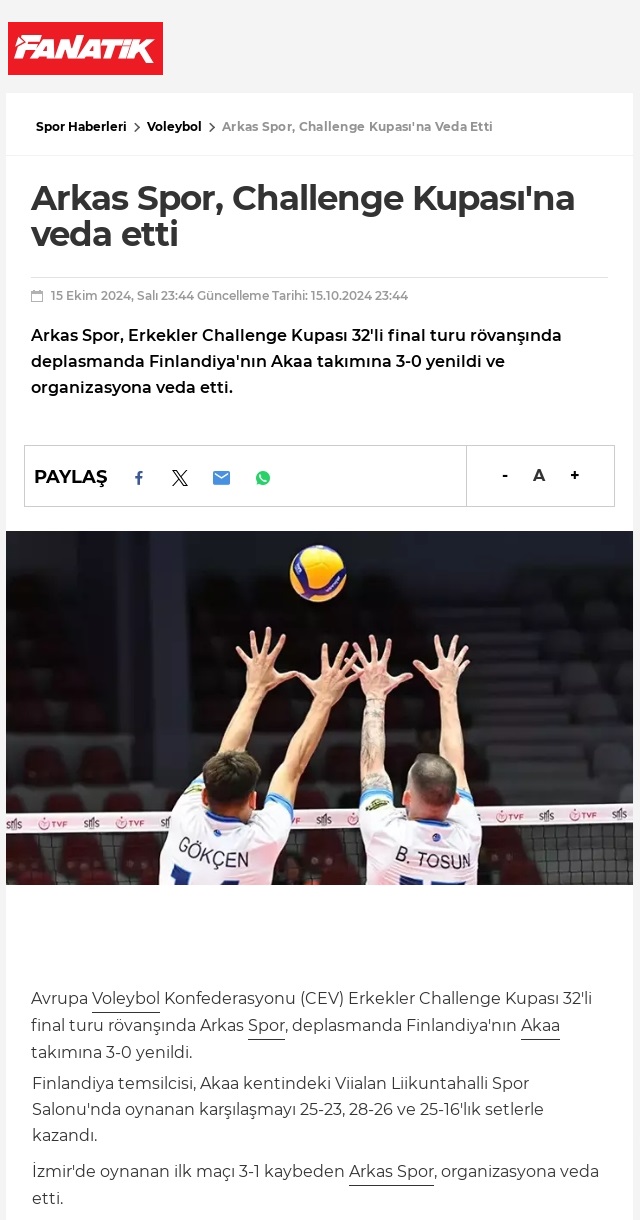Open the underlined Akaa link

tap(540, 1026)
